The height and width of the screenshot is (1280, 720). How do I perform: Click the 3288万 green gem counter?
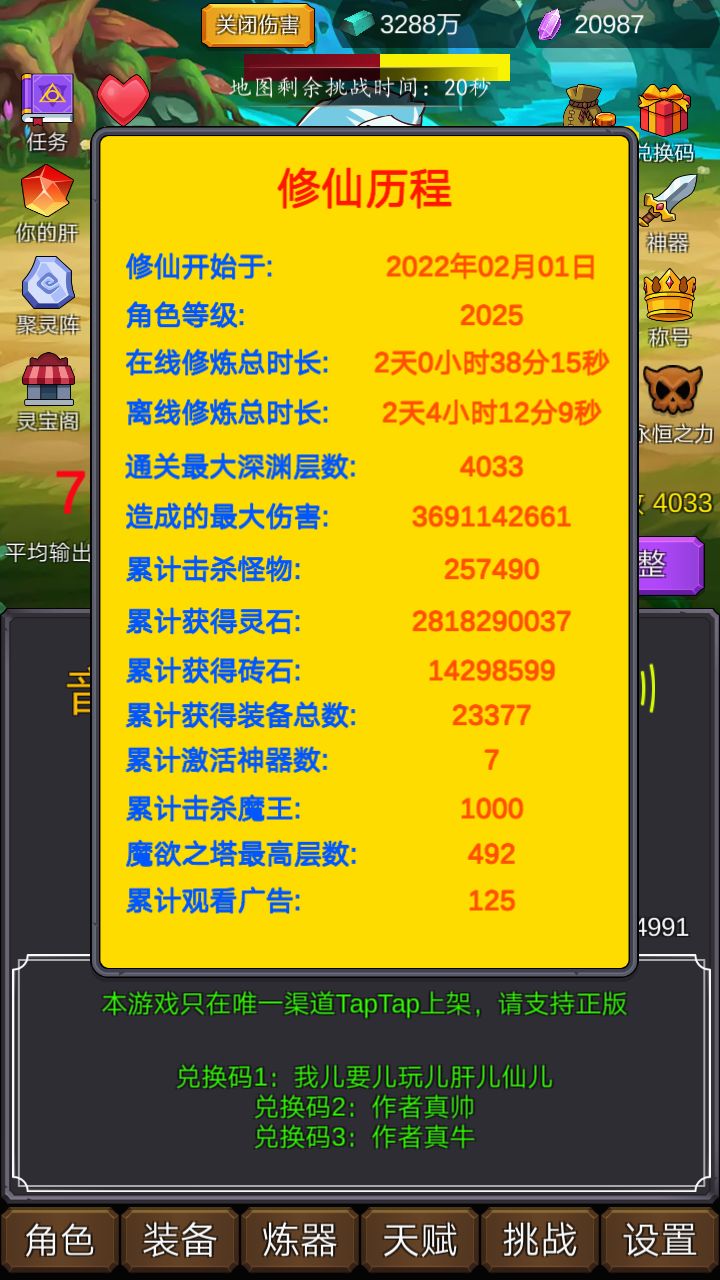pyautogui.click(x=395, y=22)
